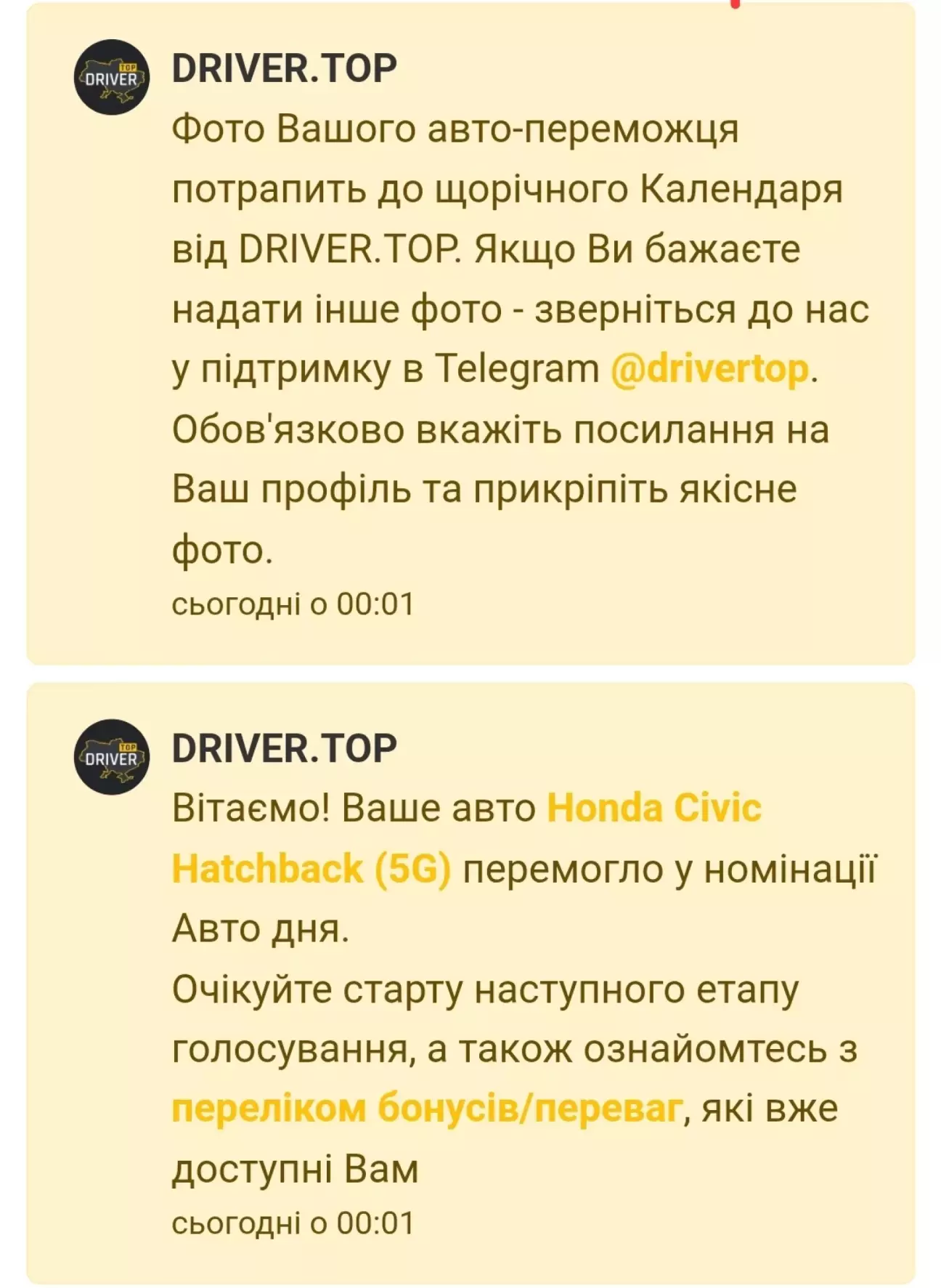
Task: Open the @drivertop Telegram link
Action: pyautogui.click(x=709, y=370)
